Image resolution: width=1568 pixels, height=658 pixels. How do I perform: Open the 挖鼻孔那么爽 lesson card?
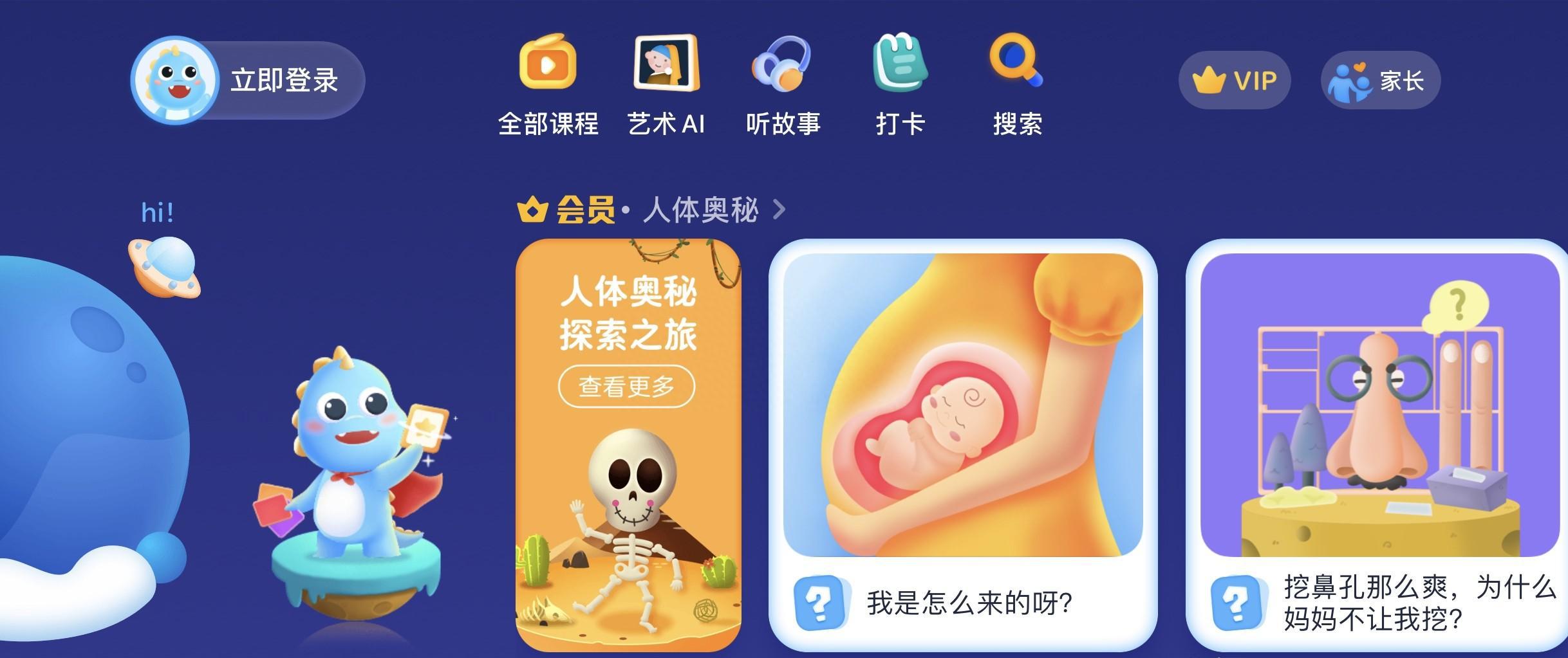pos(1377,444)
